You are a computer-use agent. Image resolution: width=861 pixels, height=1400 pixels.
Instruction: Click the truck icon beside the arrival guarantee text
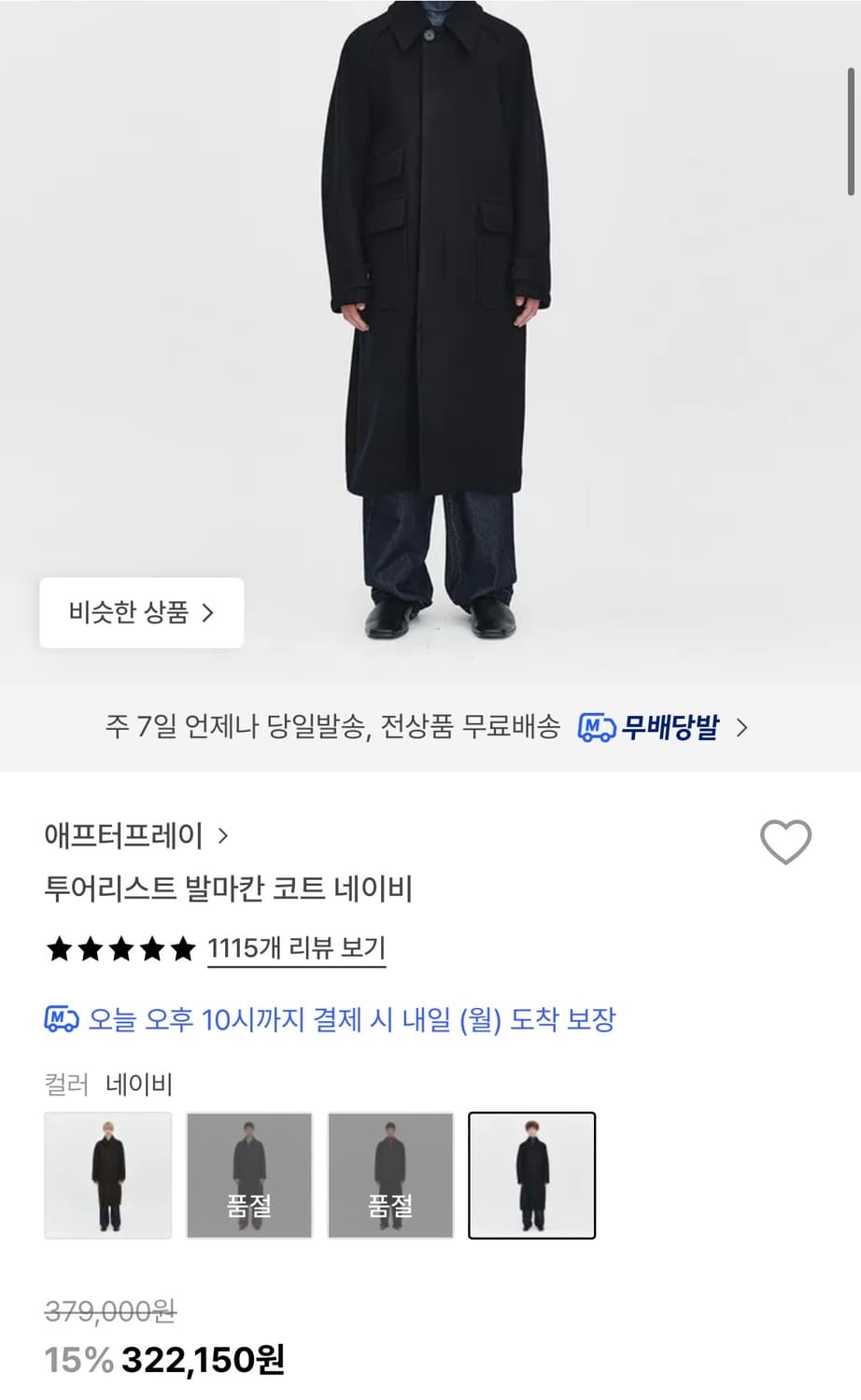[59, 1022]
